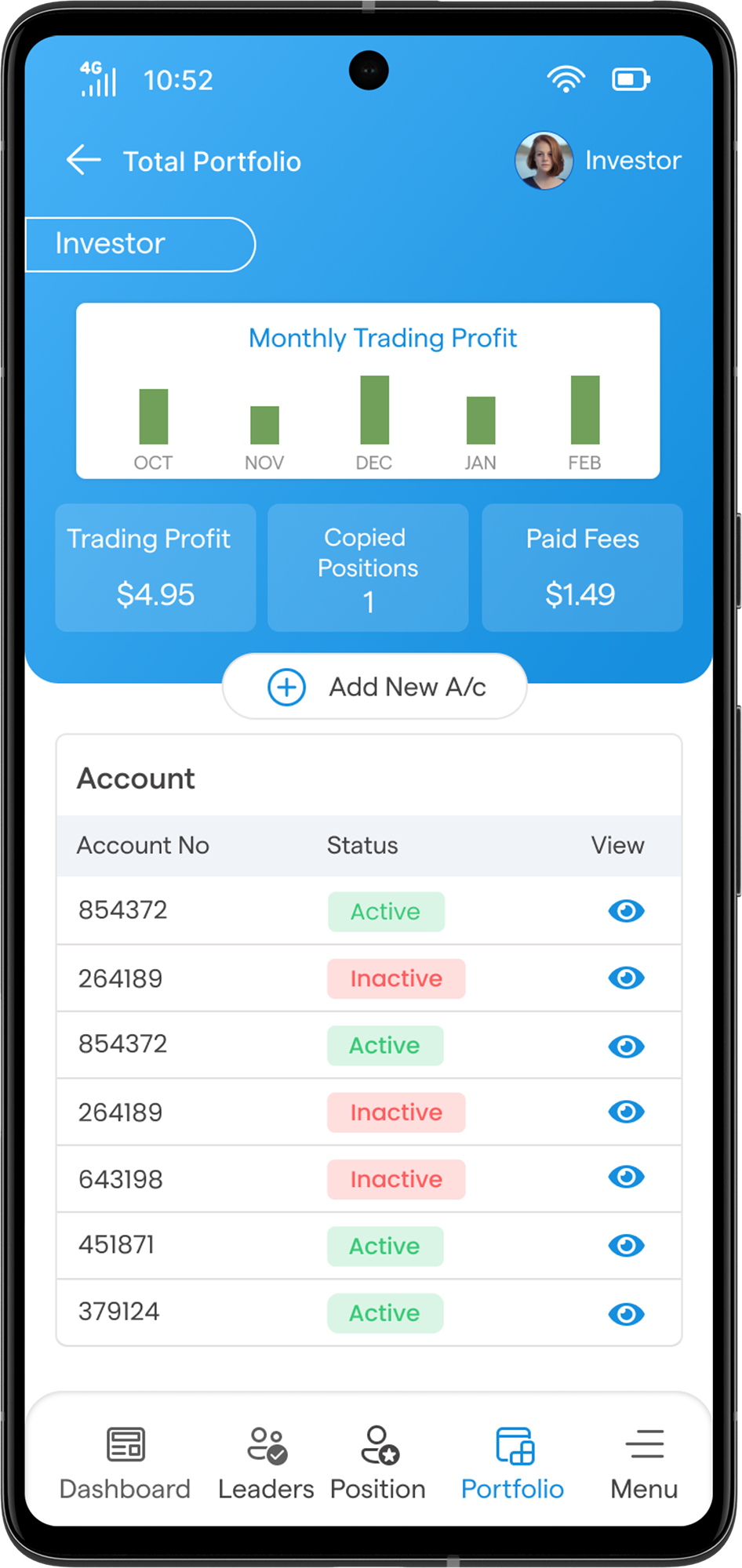Go back from Total Portfolio
This screenshot has width=742, height=1568.
84,160
